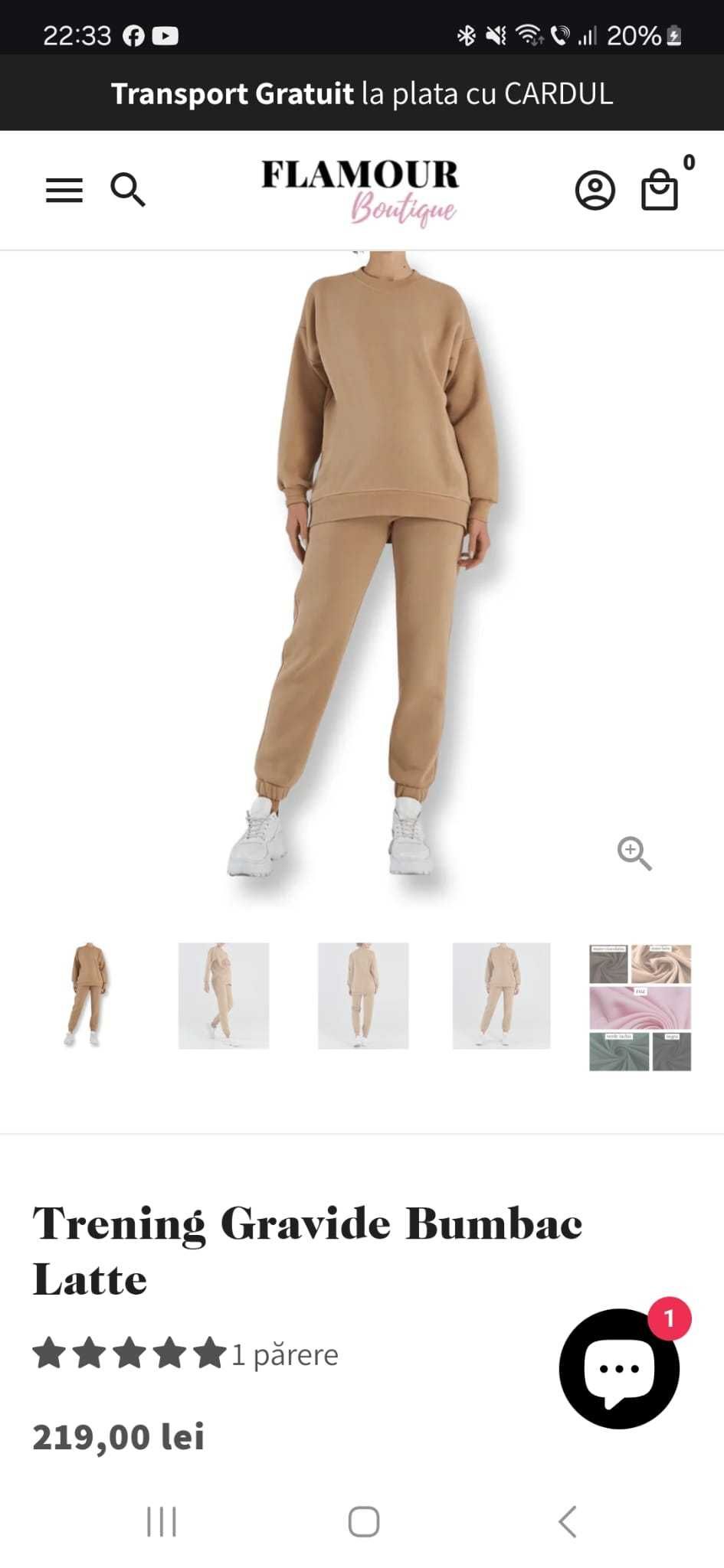This screenshot has width=724, height=1568.
Task: Open the fabric color samples thumbnail
Action: [x=640, y=1007]
